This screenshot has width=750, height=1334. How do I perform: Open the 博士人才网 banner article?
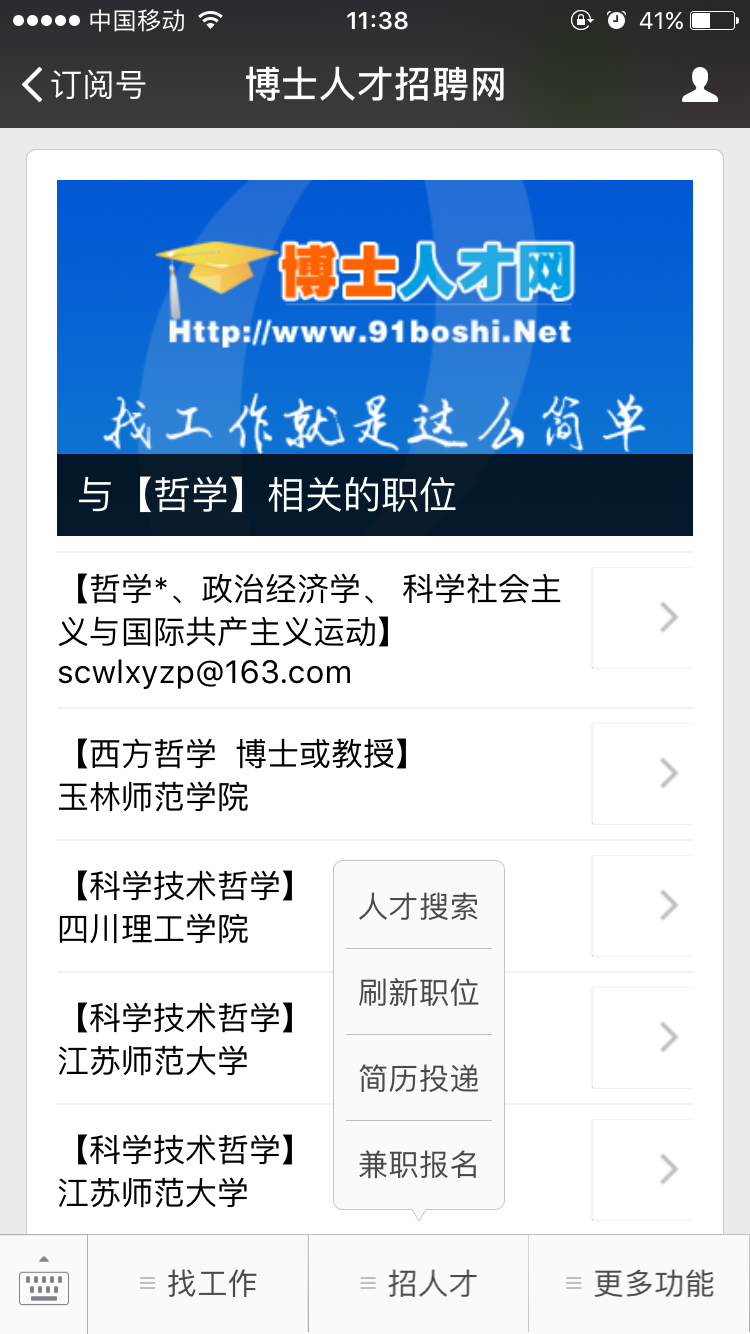click(375, 358)
